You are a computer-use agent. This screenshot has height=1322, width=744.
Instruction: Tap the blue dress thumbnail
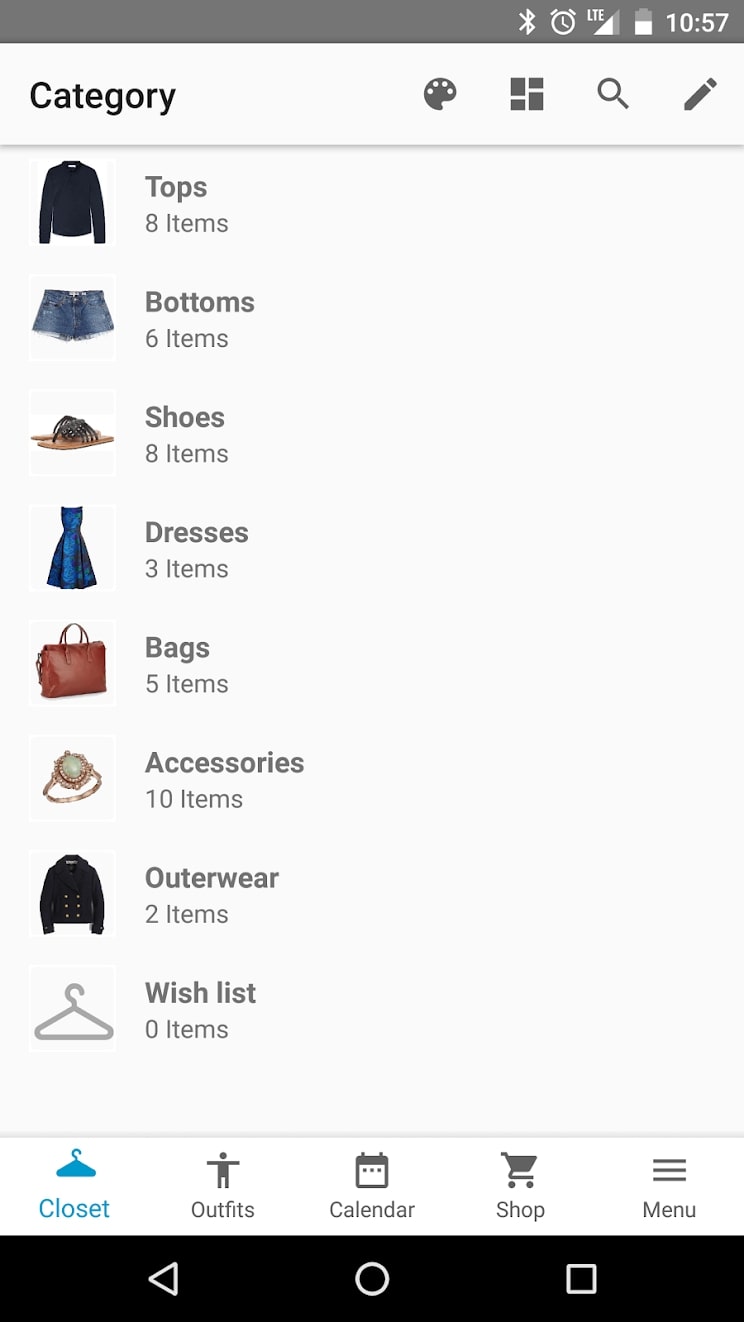(x=72, y=548)
